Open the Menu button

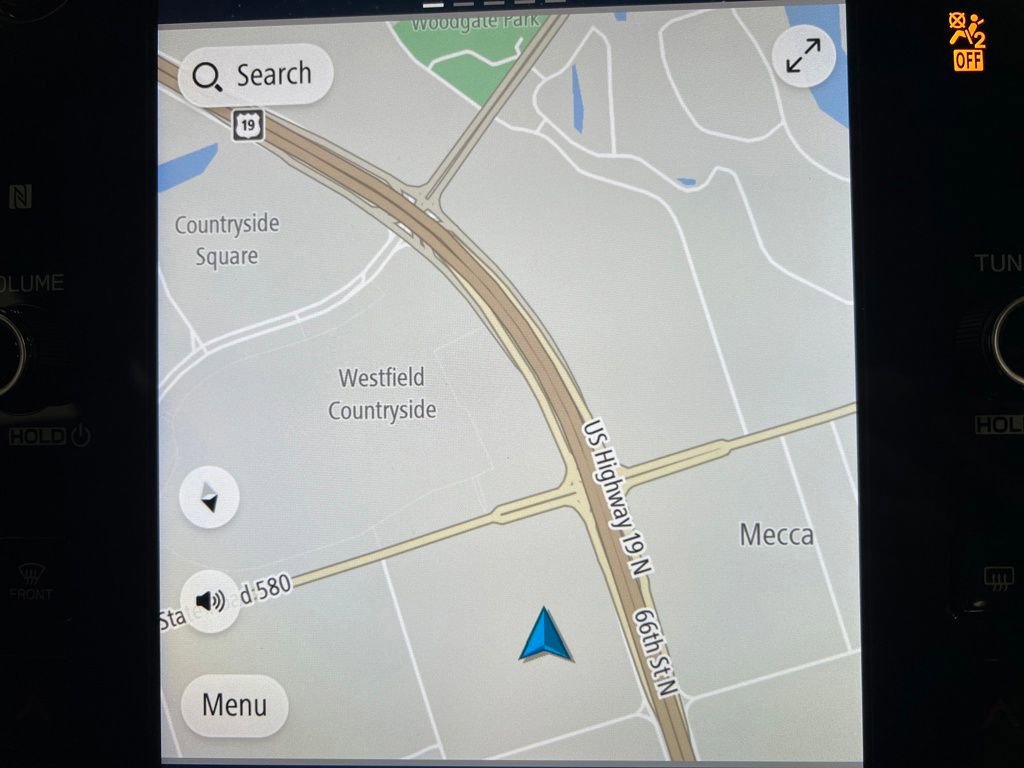coord(234,705)
